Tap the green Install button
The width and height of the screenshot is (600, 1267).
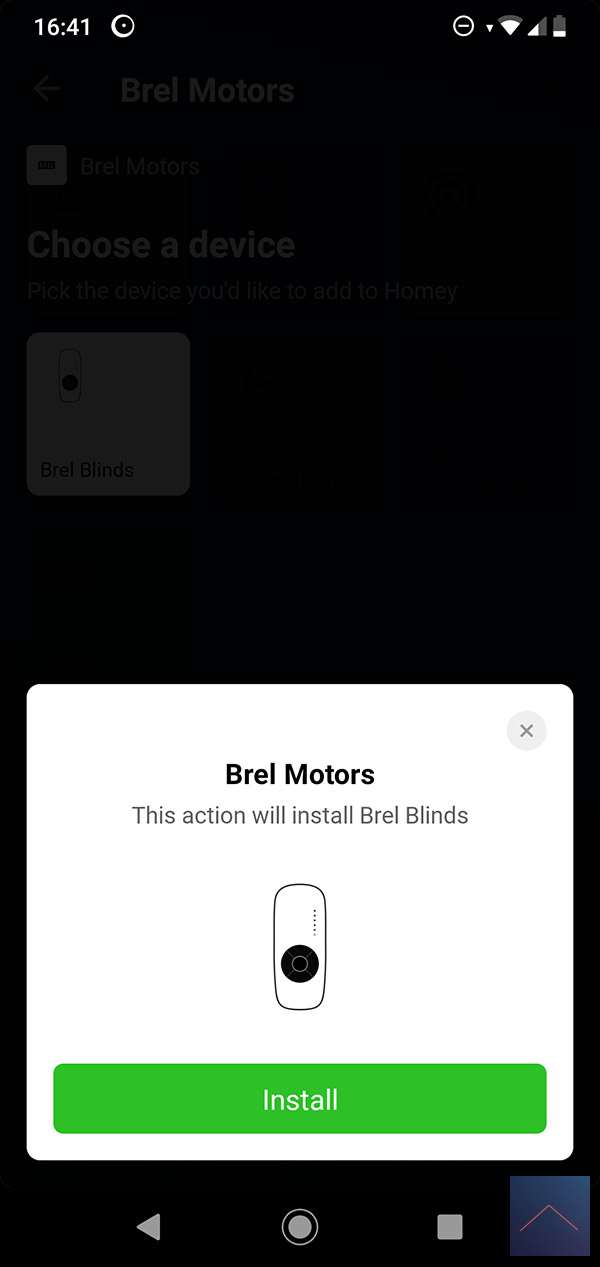click(x=300, y=1099)
